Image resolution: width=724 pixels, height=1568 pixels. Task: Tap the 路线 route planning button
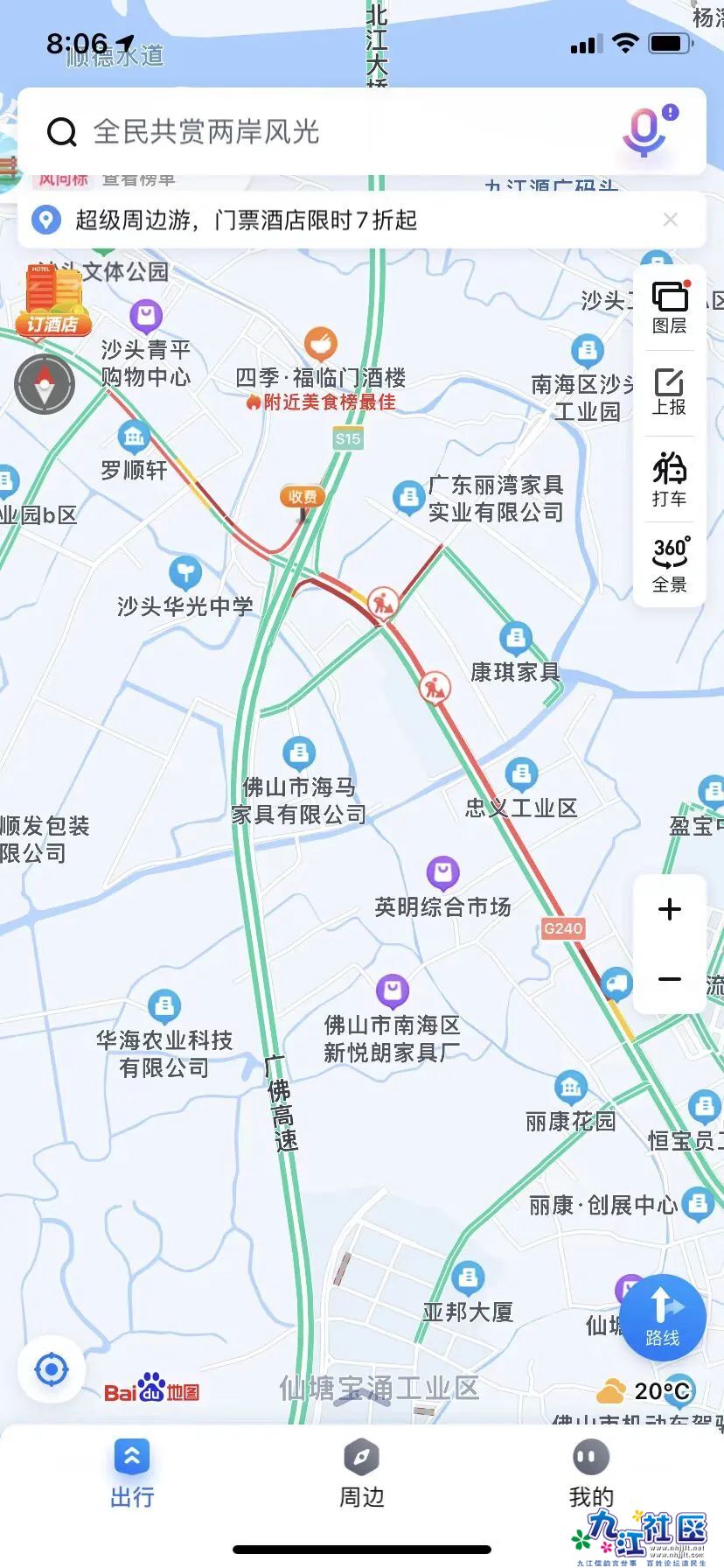(x=662, y=1317)
